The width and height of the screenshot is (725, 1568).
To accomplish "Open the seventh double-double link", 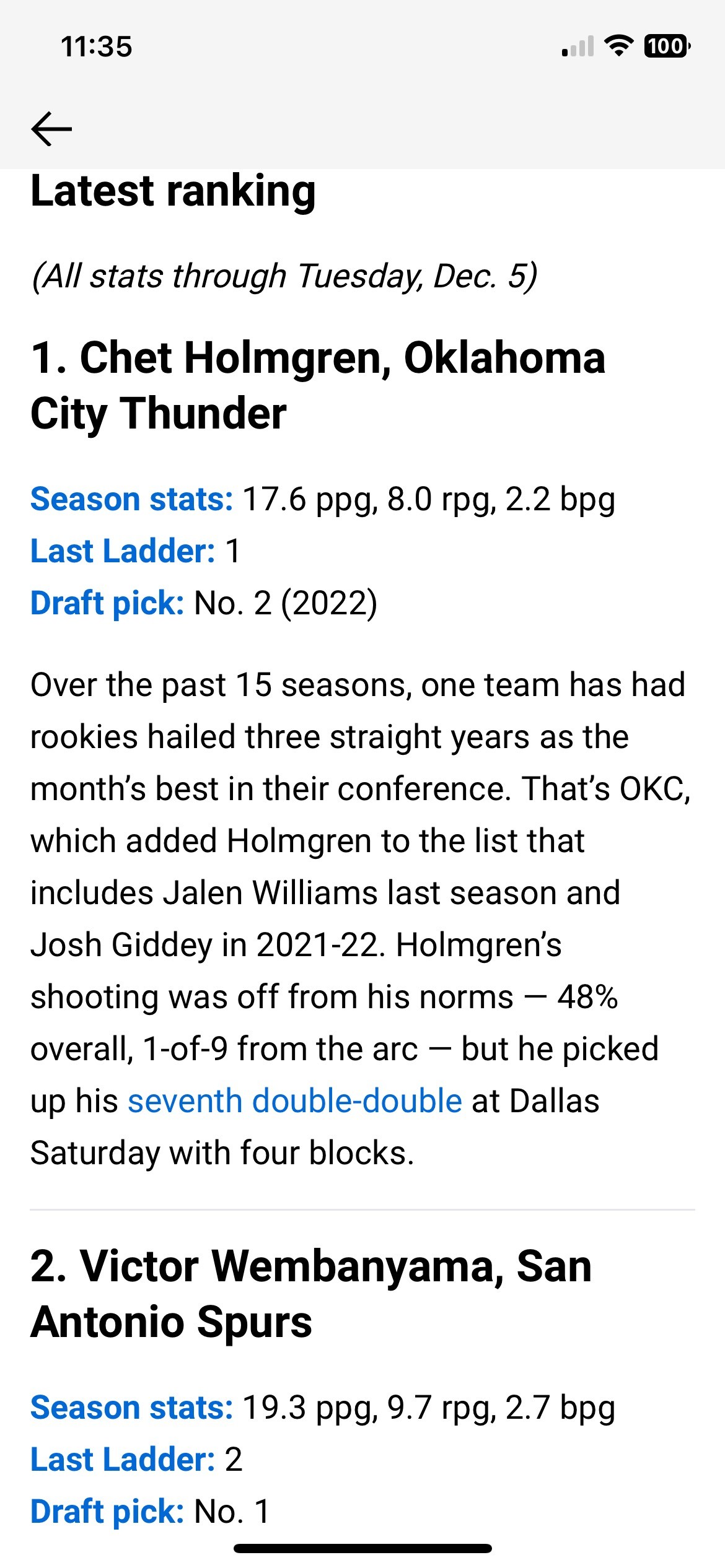I will click(295, 1101).
